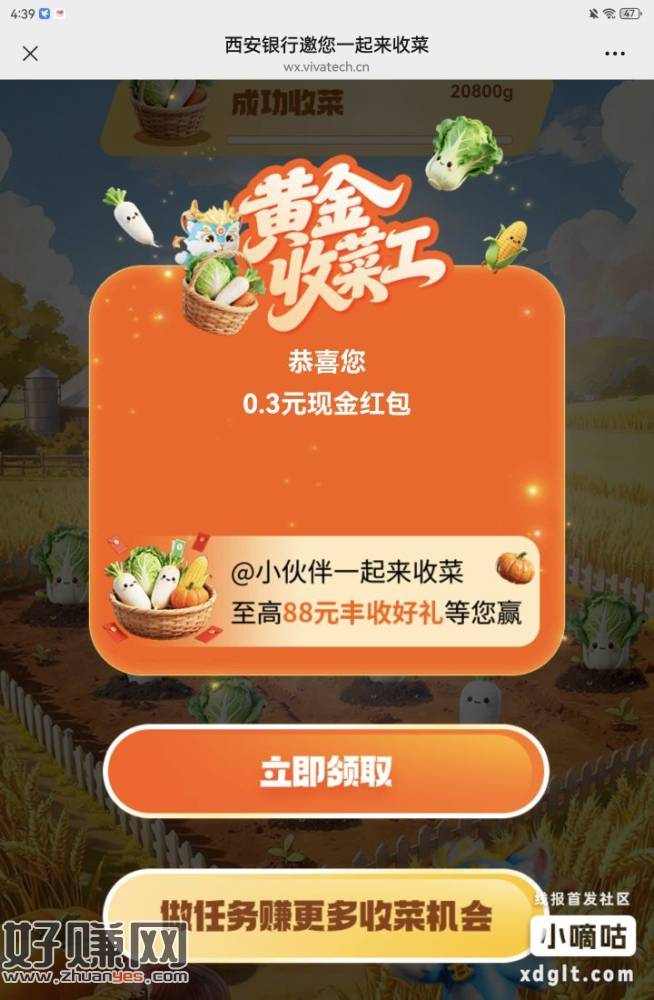This screenshot has height=1000, width=654.
Task: Tap 立即领取 to claim the red packet
Action: coord(326,771)
